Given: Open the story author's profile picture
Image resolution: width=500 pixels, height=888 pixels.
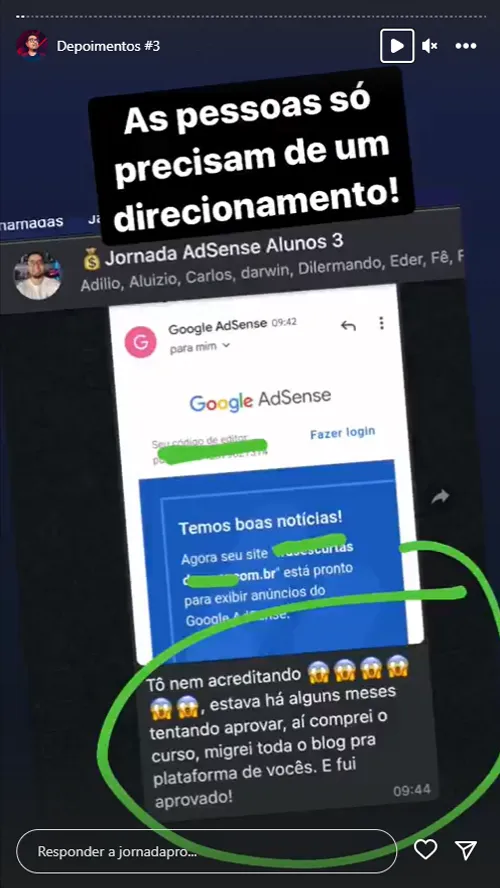Looking at the screenshot, I should [x=31, y=46].
